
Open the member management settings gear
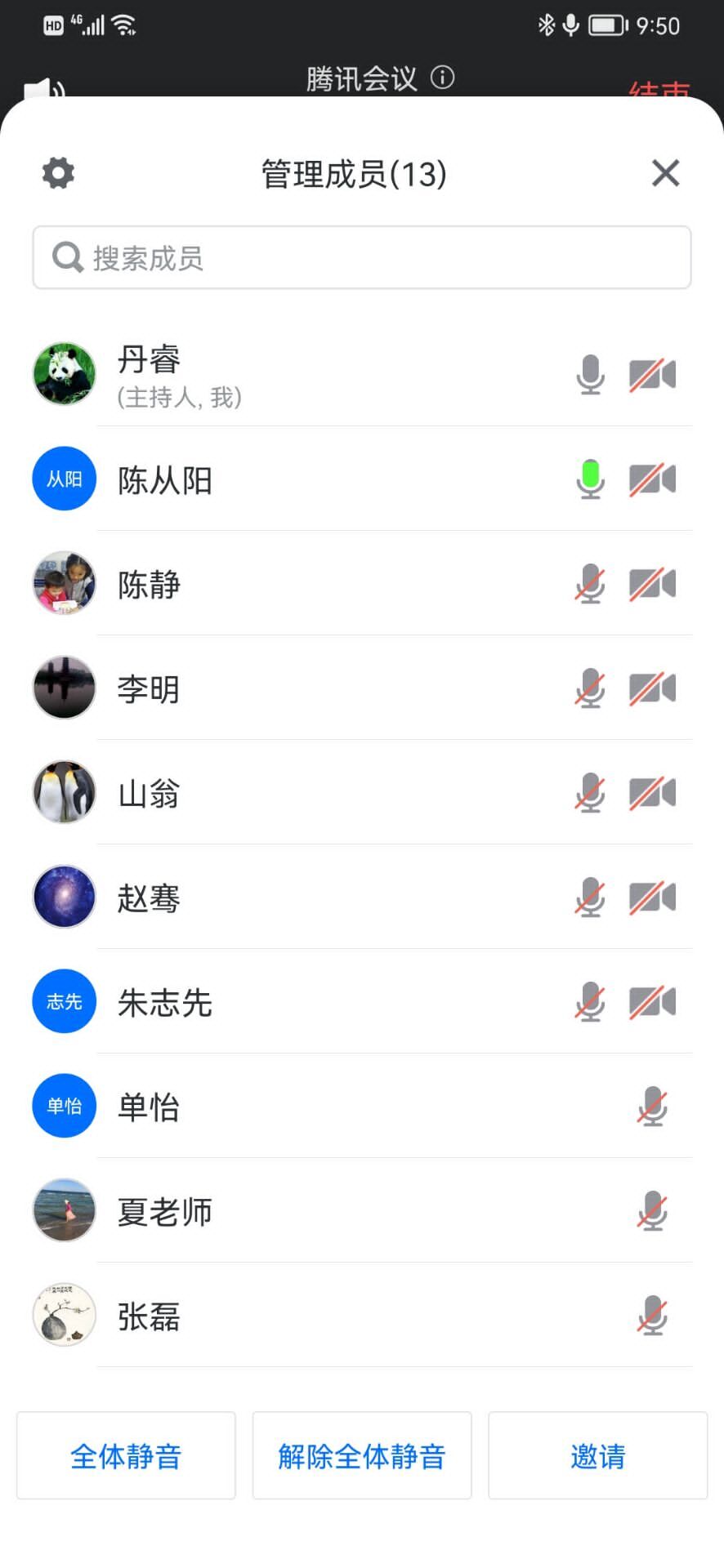58,173
